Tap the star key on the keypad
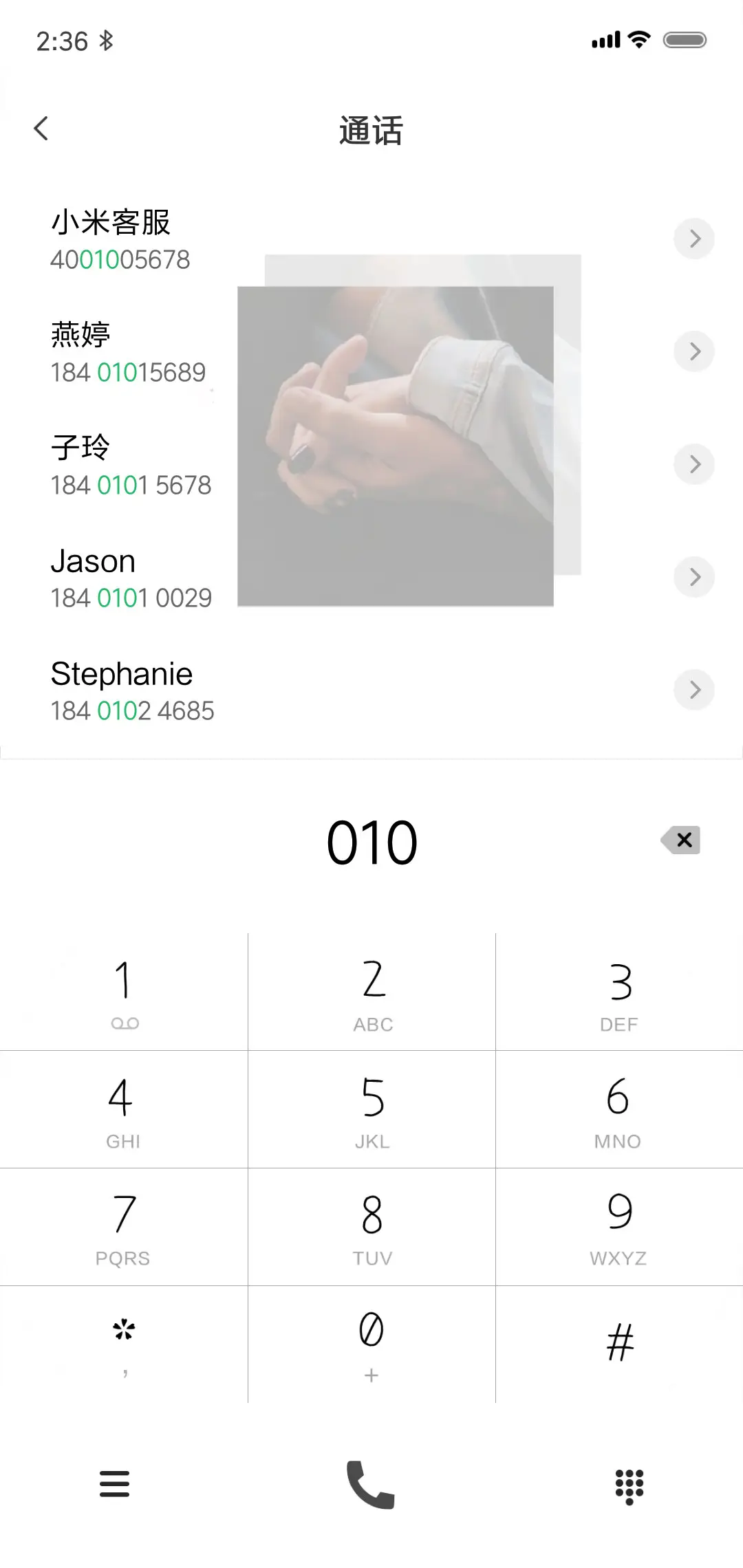Image resolution: width=743 pixels, height=1568 pixels. pos(124,1344)
